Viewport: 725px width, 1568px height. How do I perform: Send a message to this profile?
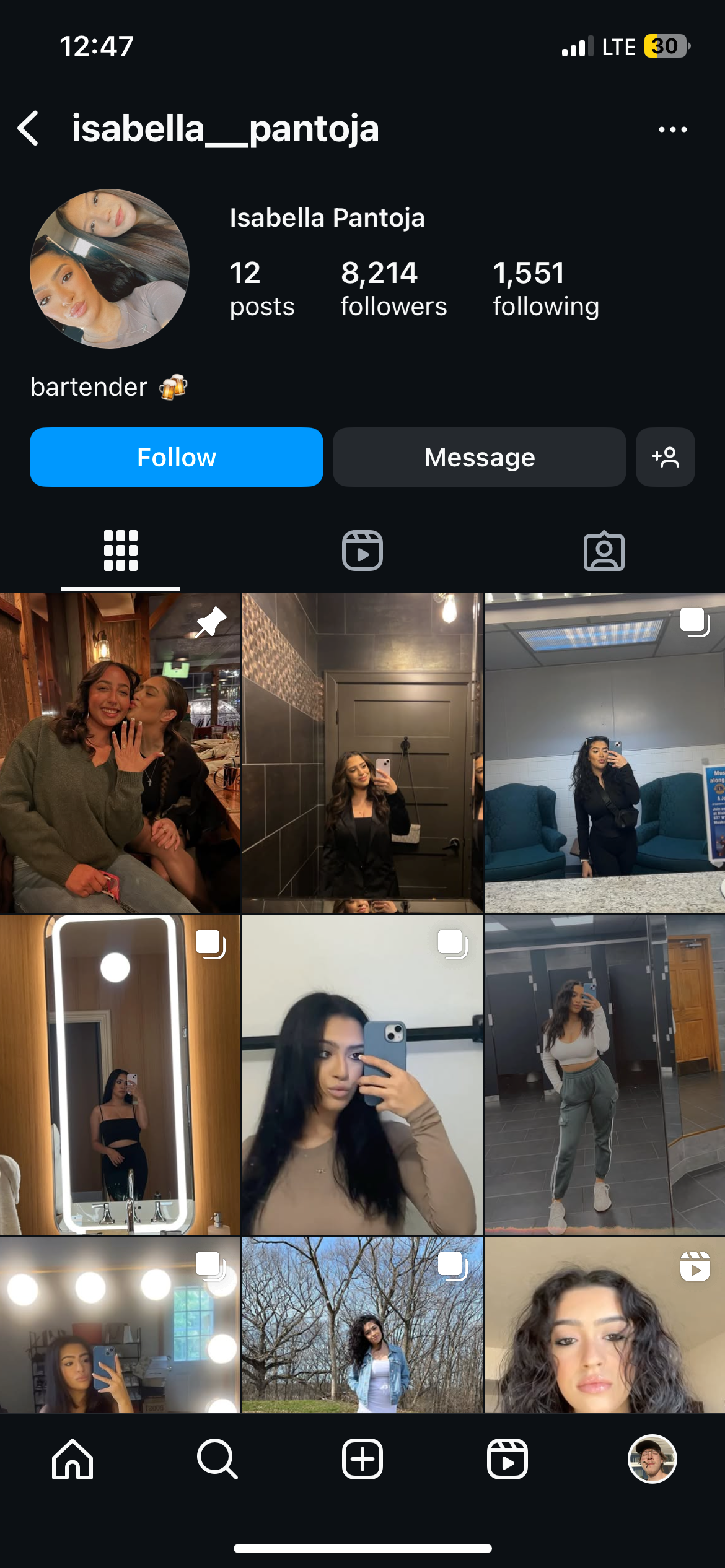[479, 457]
